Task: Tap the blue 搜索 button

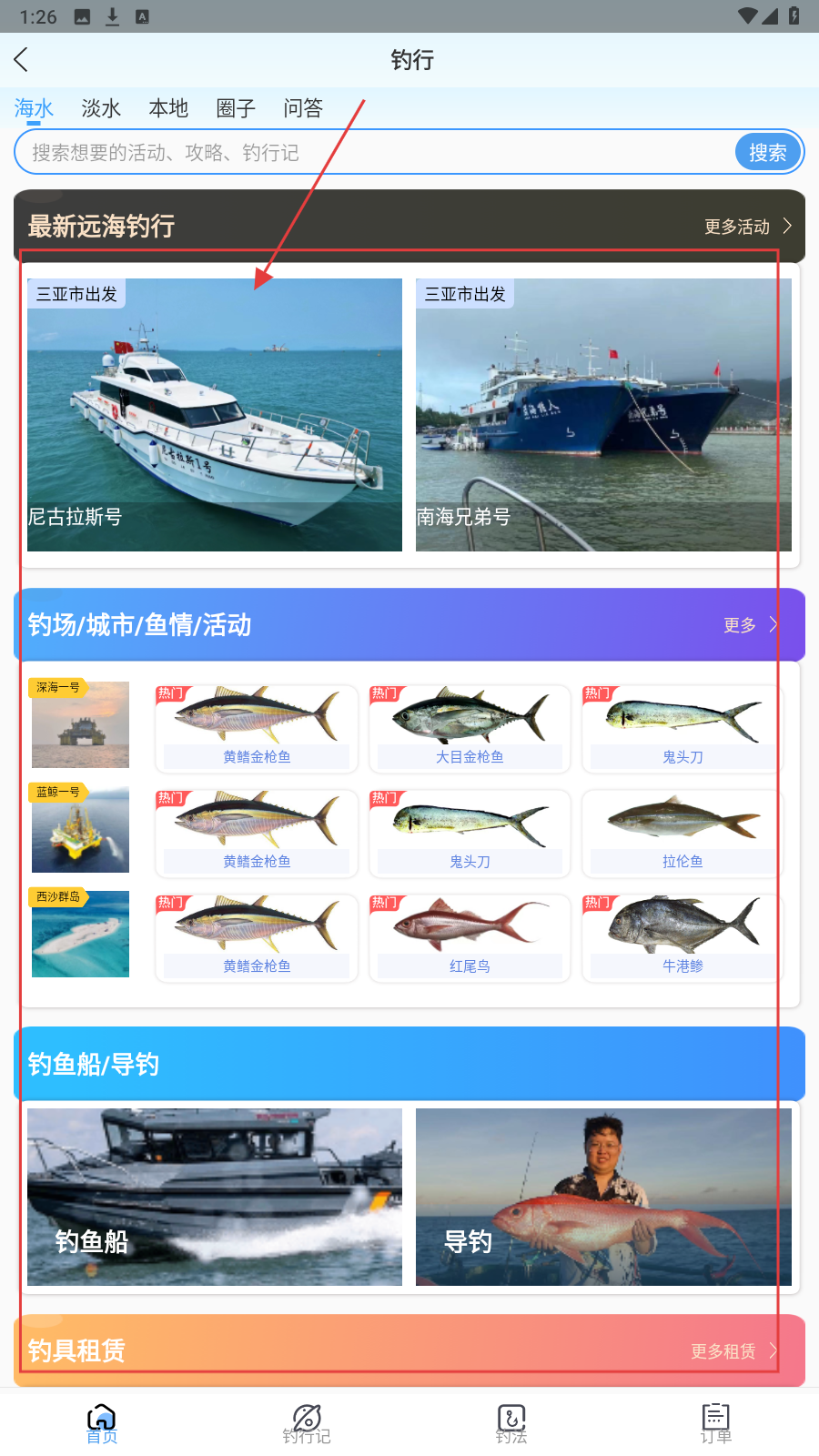Action: (x=767, y=153)
